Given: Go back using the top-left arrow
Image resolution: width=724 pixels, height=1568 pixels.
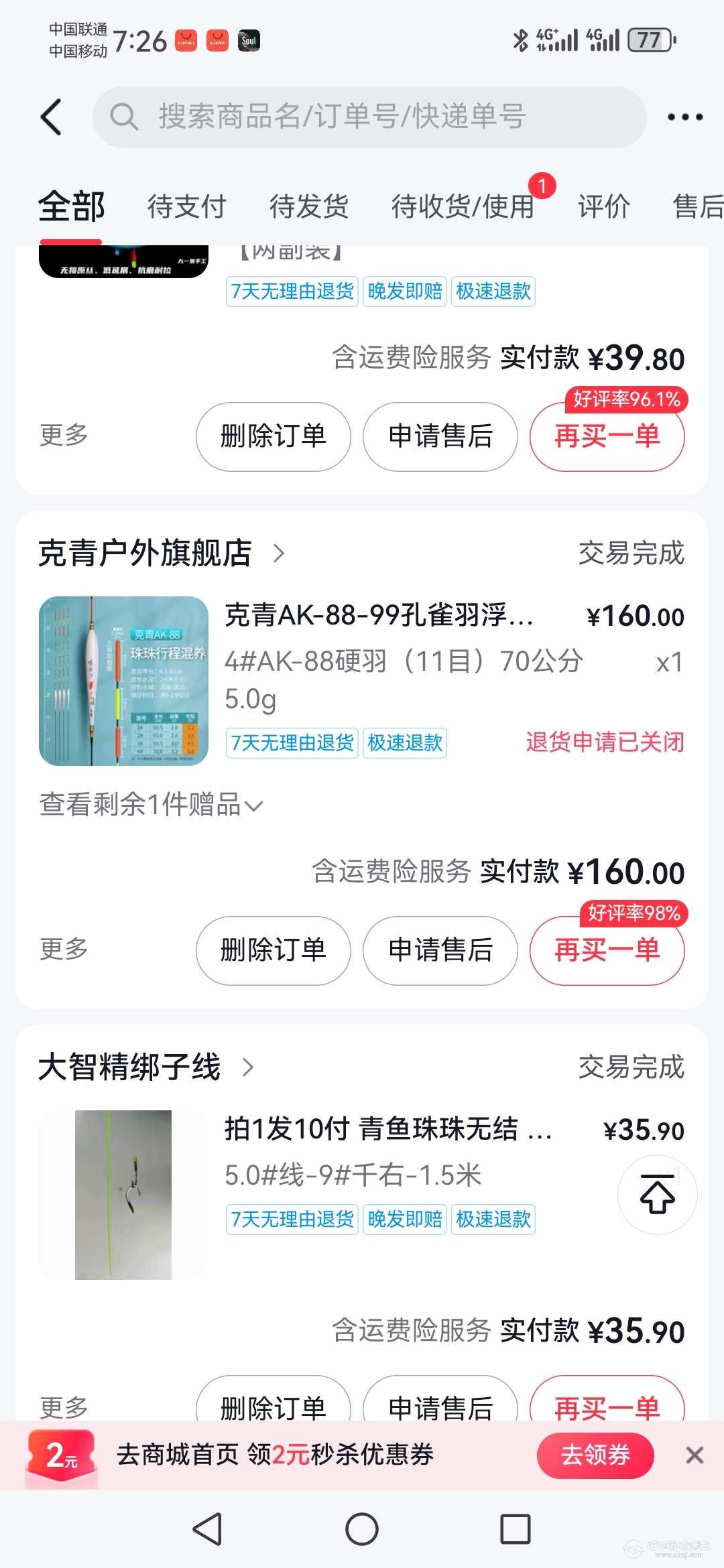Looking at the screenshot, I should click(x=51, y=117).
